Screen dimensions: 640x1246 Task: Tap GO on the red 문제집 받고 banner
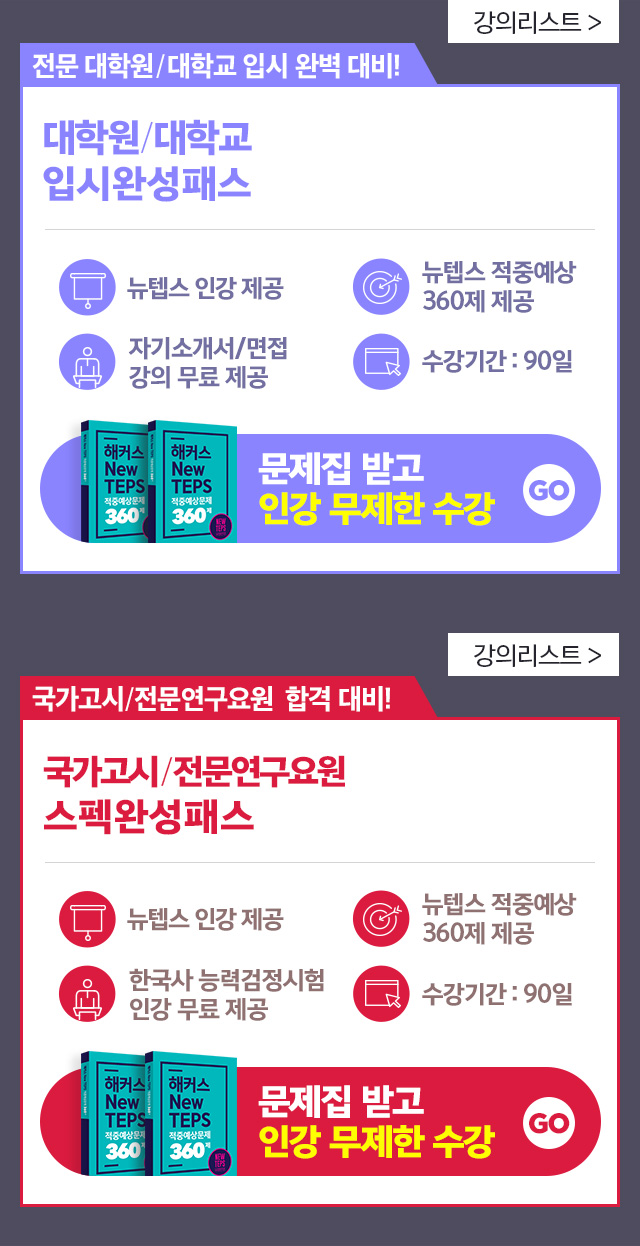pos(549,1122)
